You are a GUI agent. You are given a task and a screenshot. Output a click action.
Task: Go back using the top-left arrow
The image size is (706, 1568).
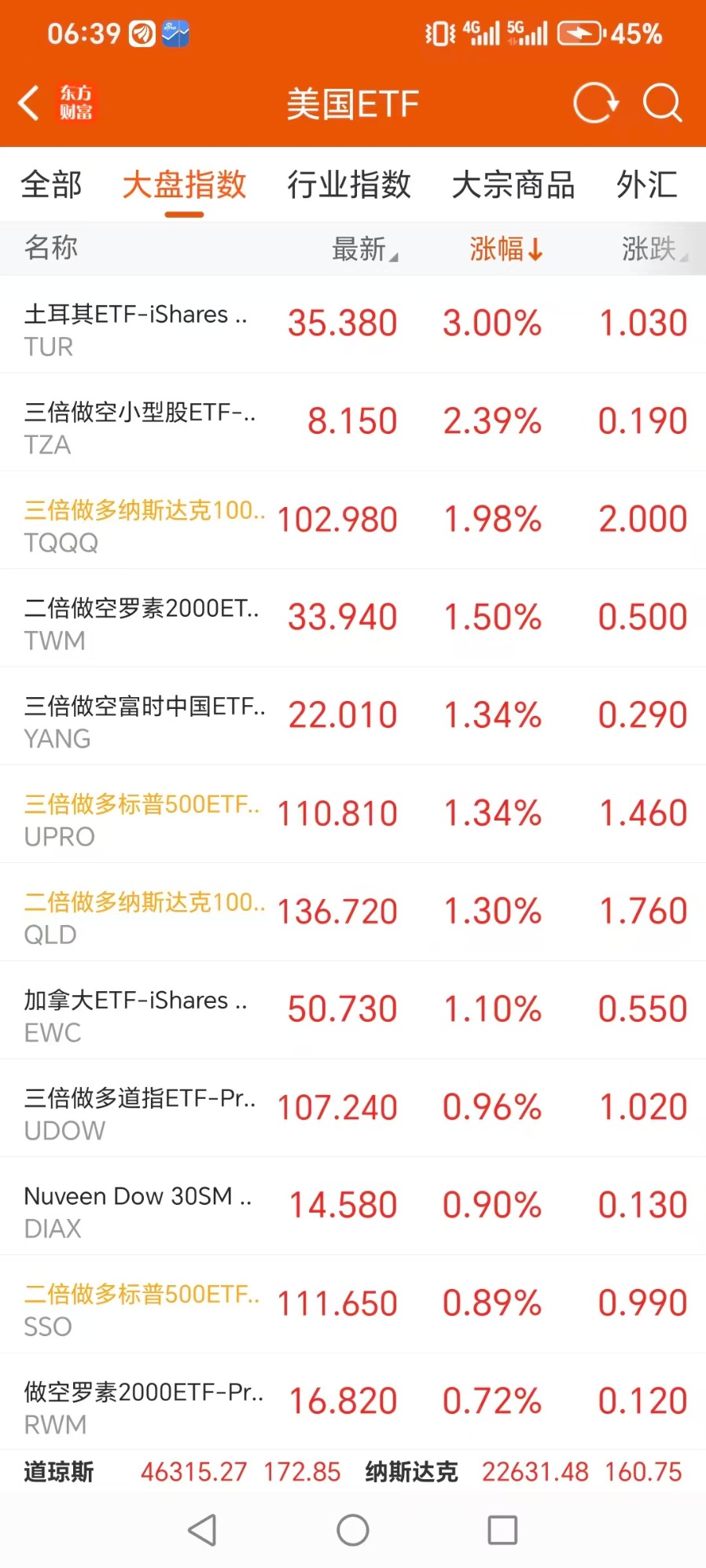29,103
